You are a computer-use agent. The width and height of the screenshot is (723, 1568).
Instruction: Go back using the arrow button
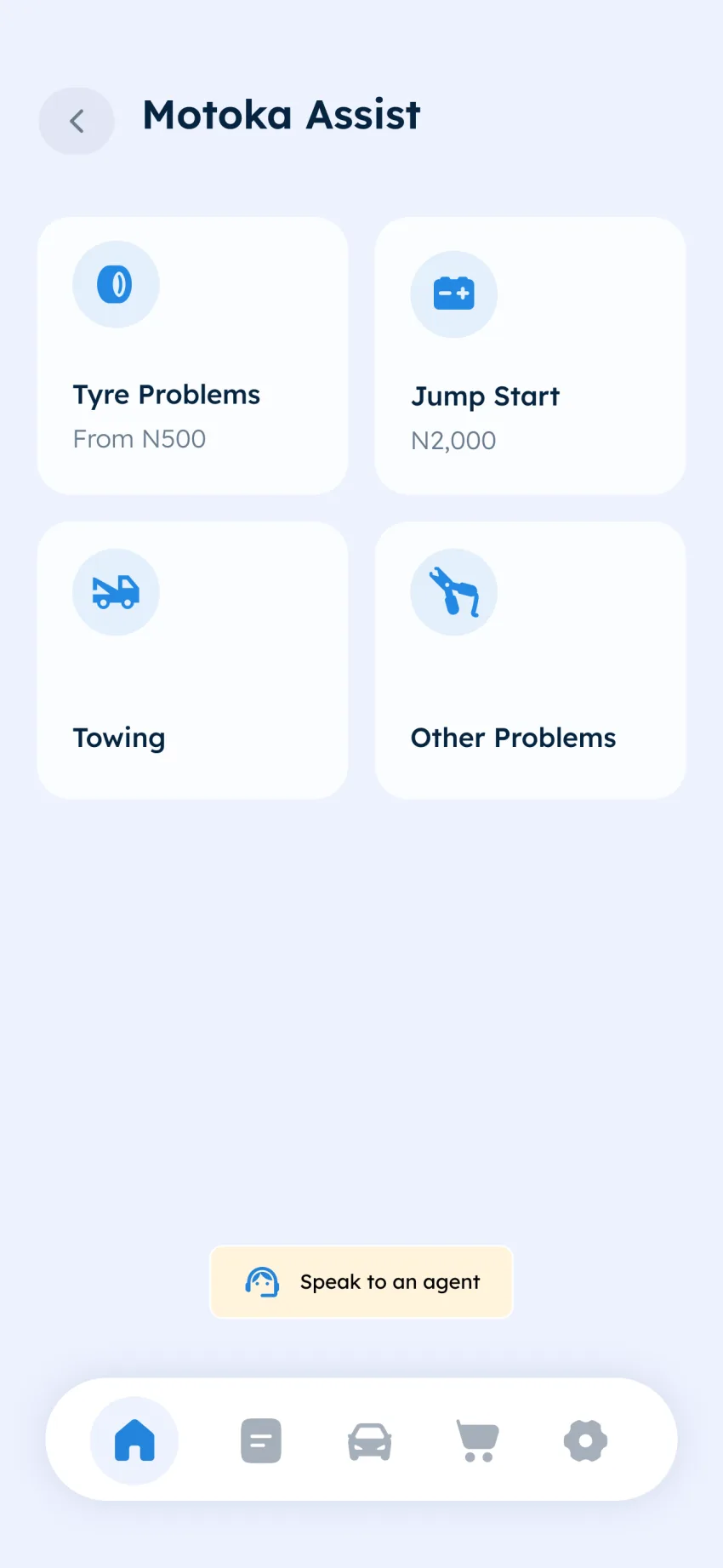tap(77, 121)
